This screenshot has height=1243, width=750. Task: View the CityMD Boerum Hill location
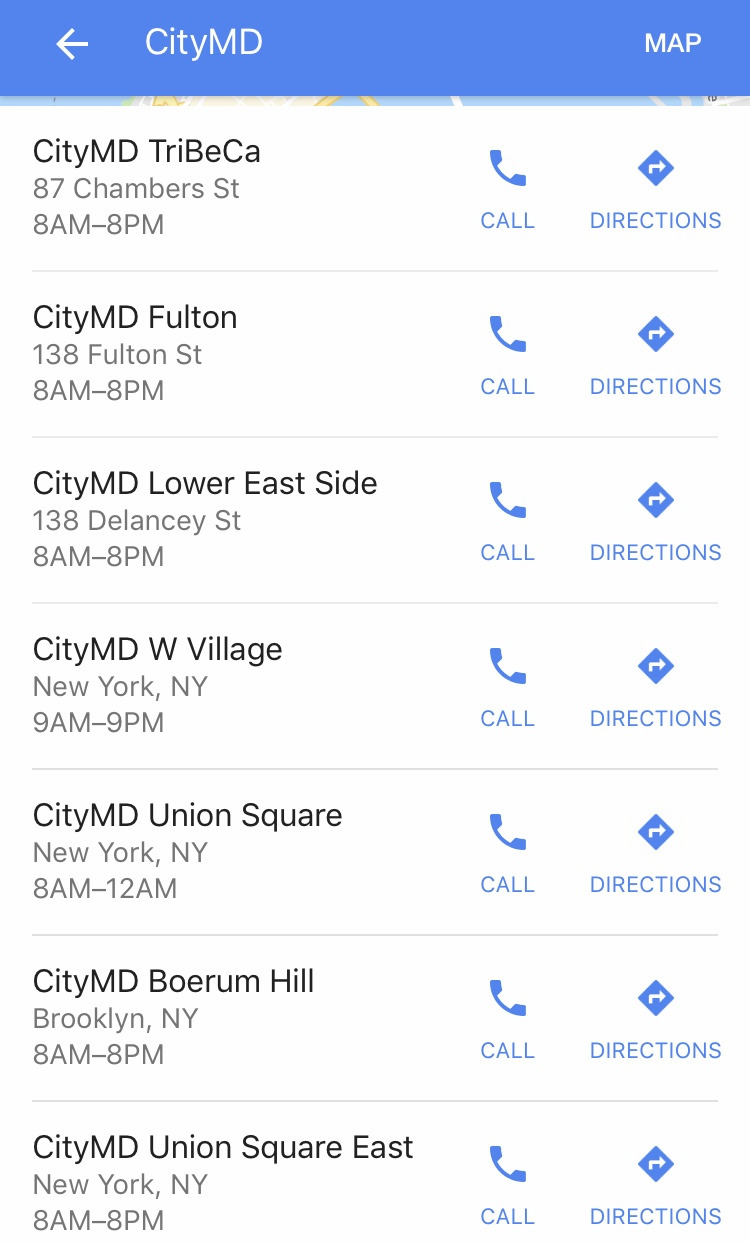coord(173,982)
